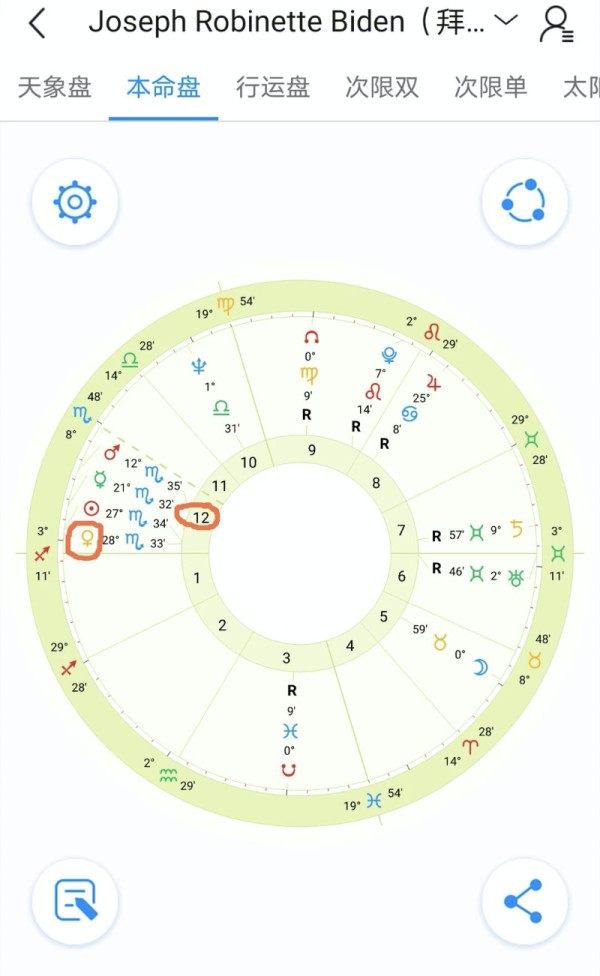Tap the aspect connections circle button
The width and height of the screenshot is (600, 976).
click(524, 203)
